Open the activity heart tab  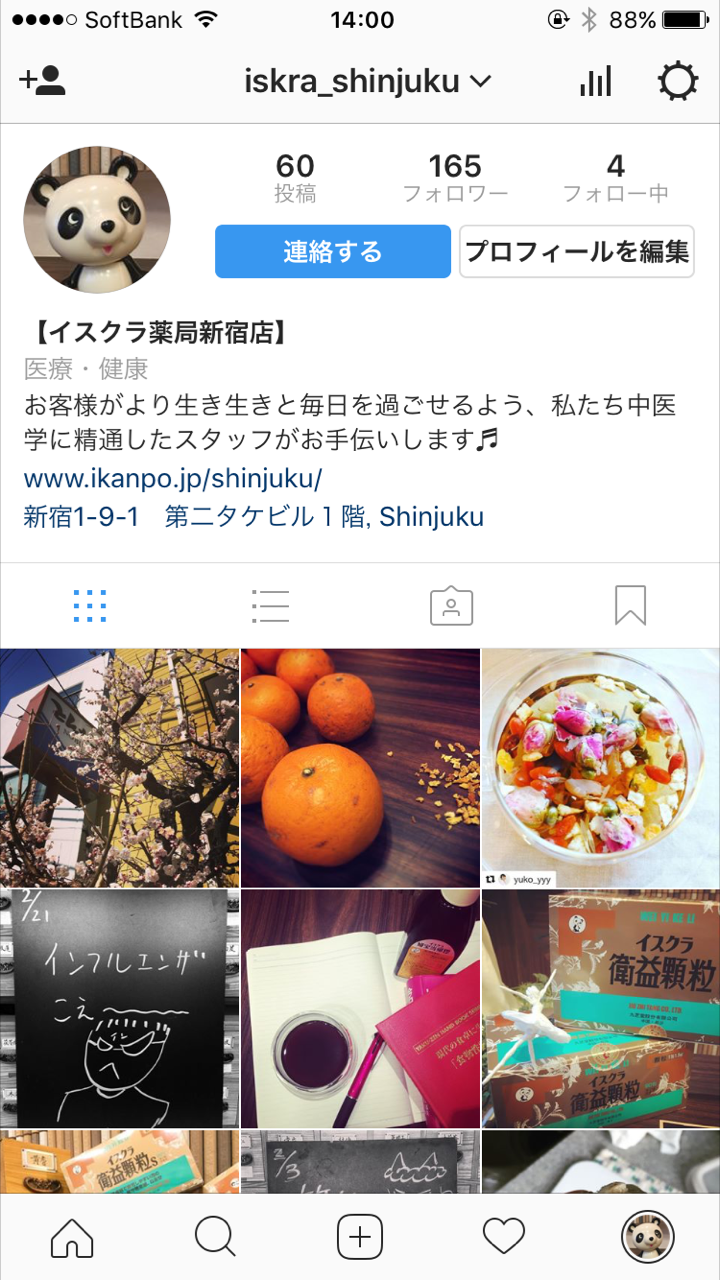(x=504, y=1239)
